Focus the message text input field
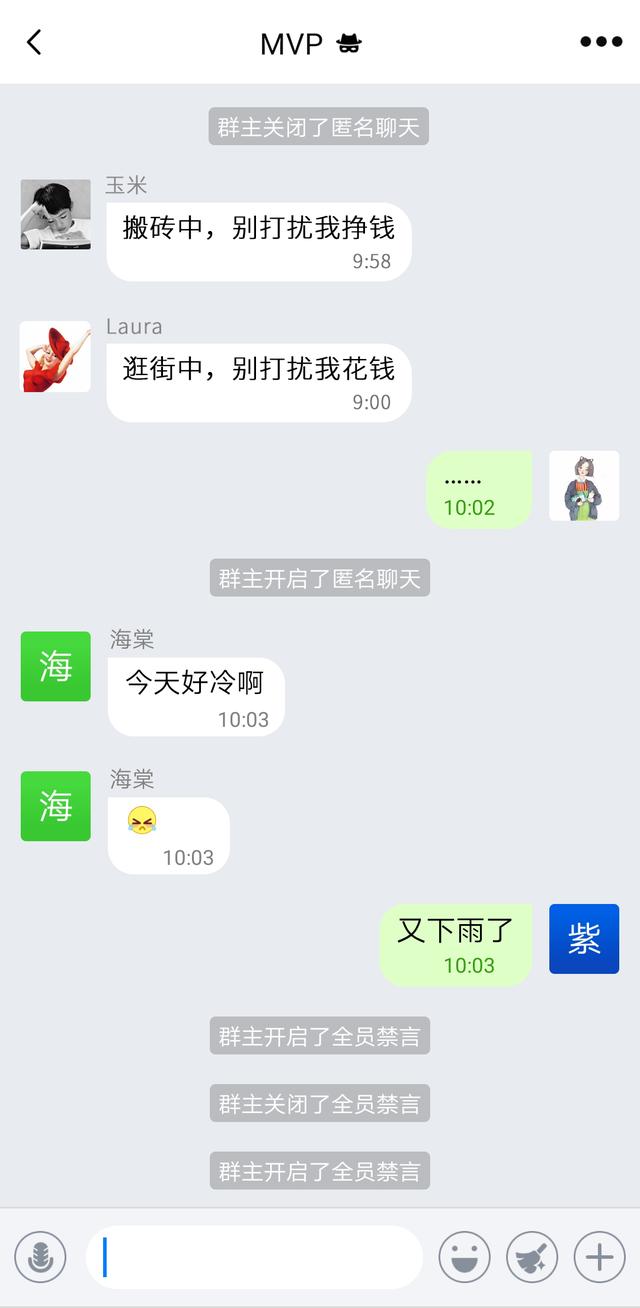640x1308 pixels. tap(254, 1257)
